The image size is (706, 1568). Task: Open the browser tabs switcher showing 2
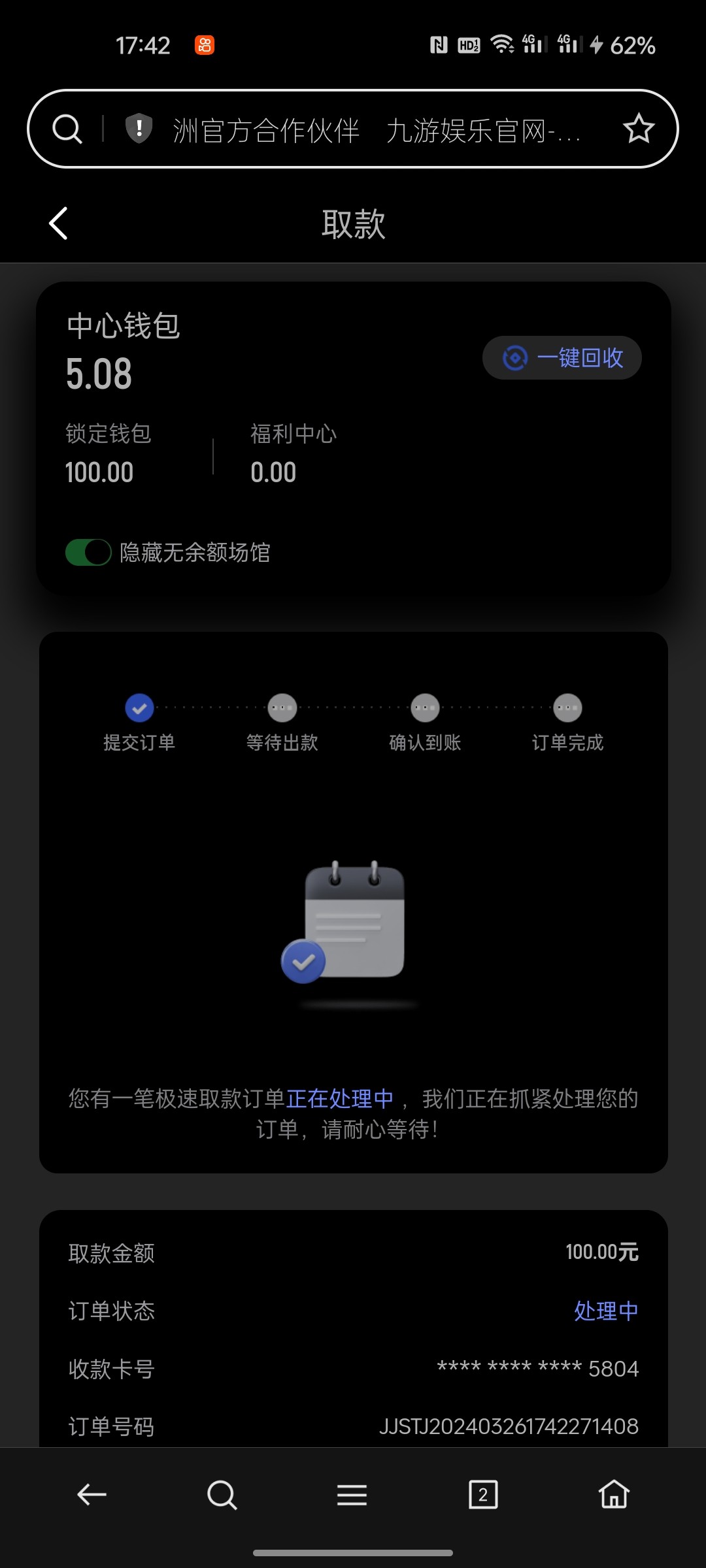pyautogui.click(x=483, y=1495)
